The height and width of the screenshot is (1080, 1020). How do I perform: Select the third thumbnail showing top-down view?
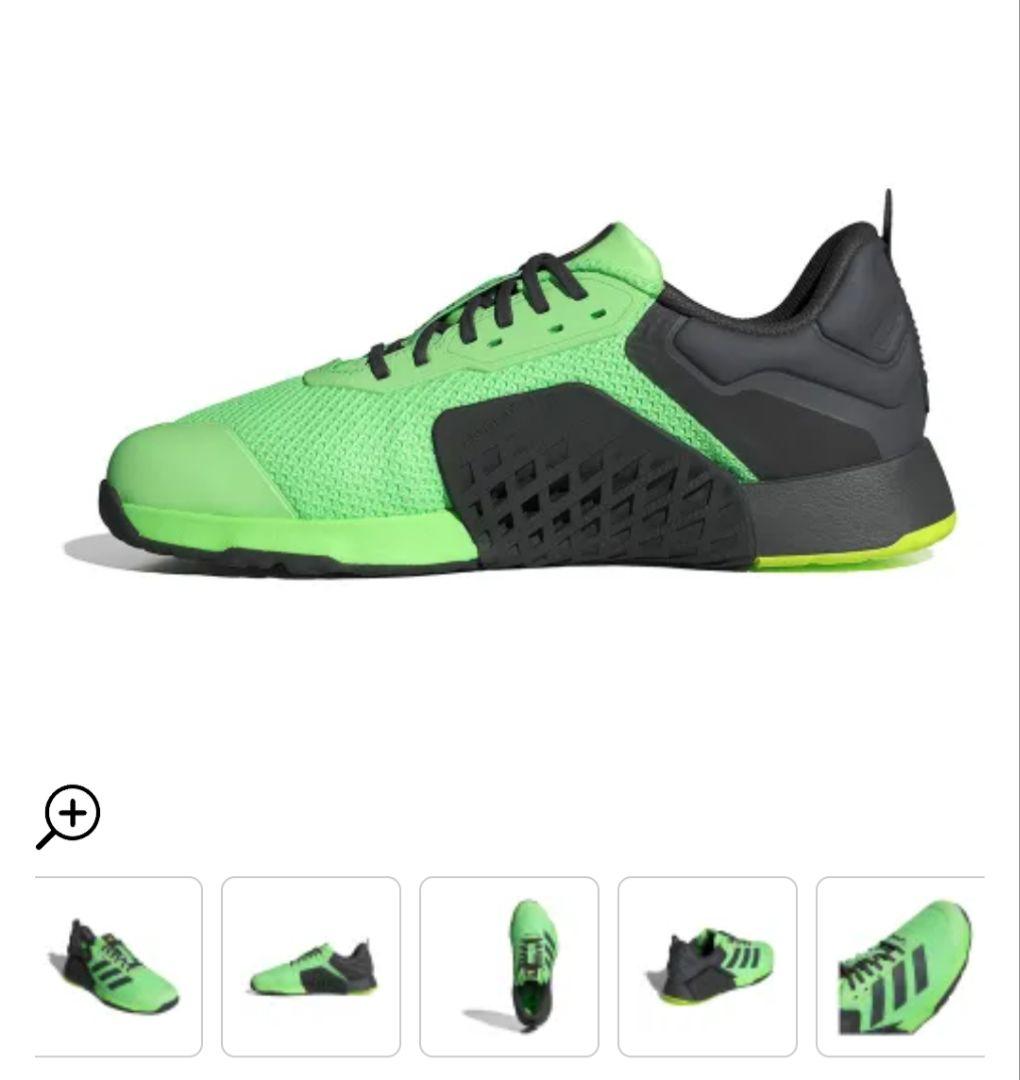(509, 966)
